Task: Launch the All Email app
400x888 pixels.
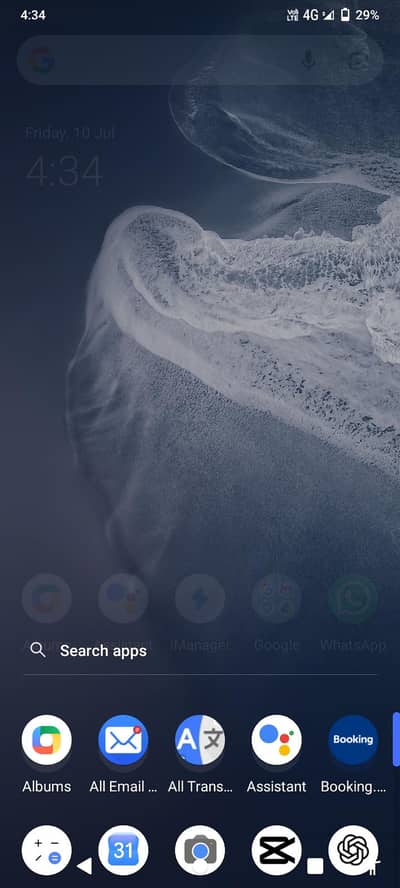Action: pos(123,740)
